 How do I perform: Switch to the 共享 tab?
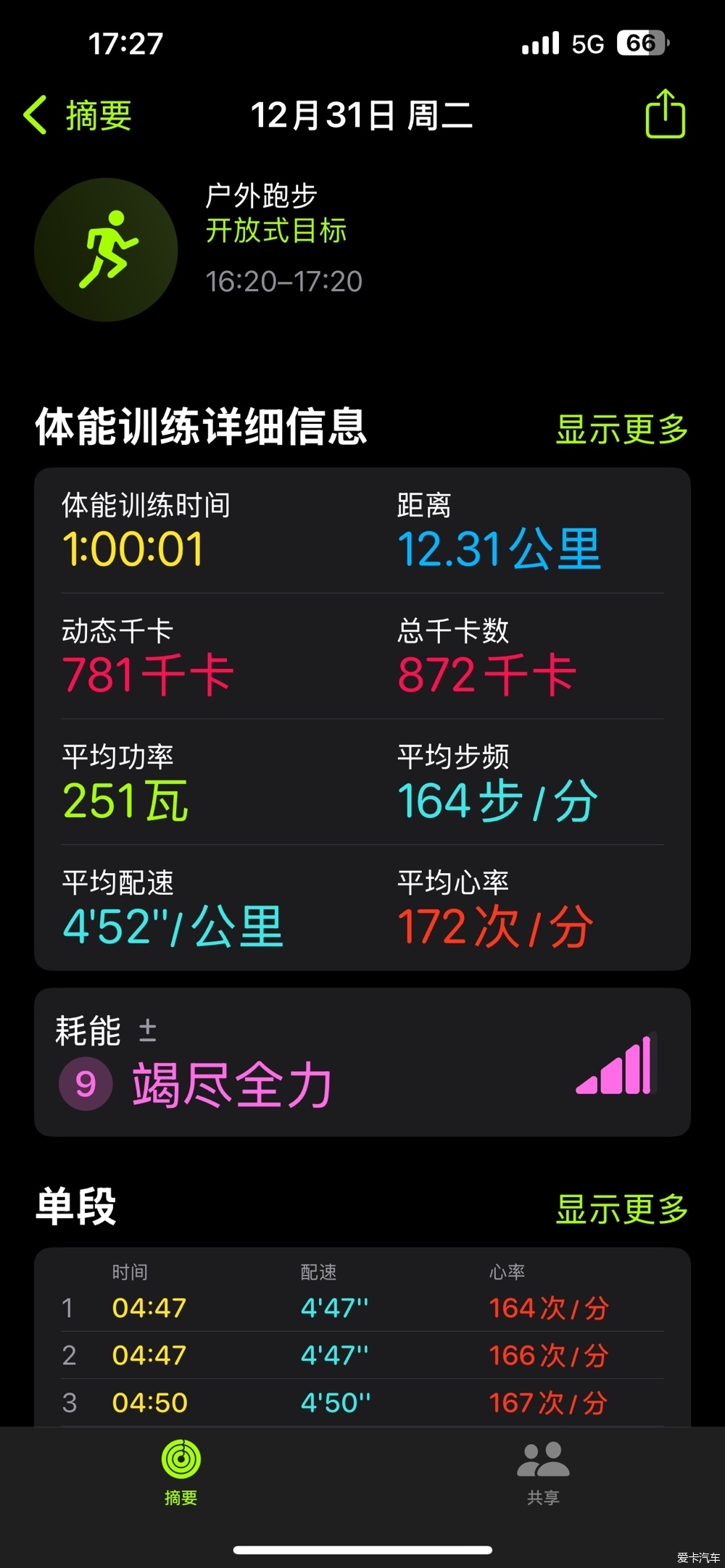coord(543,1472)
